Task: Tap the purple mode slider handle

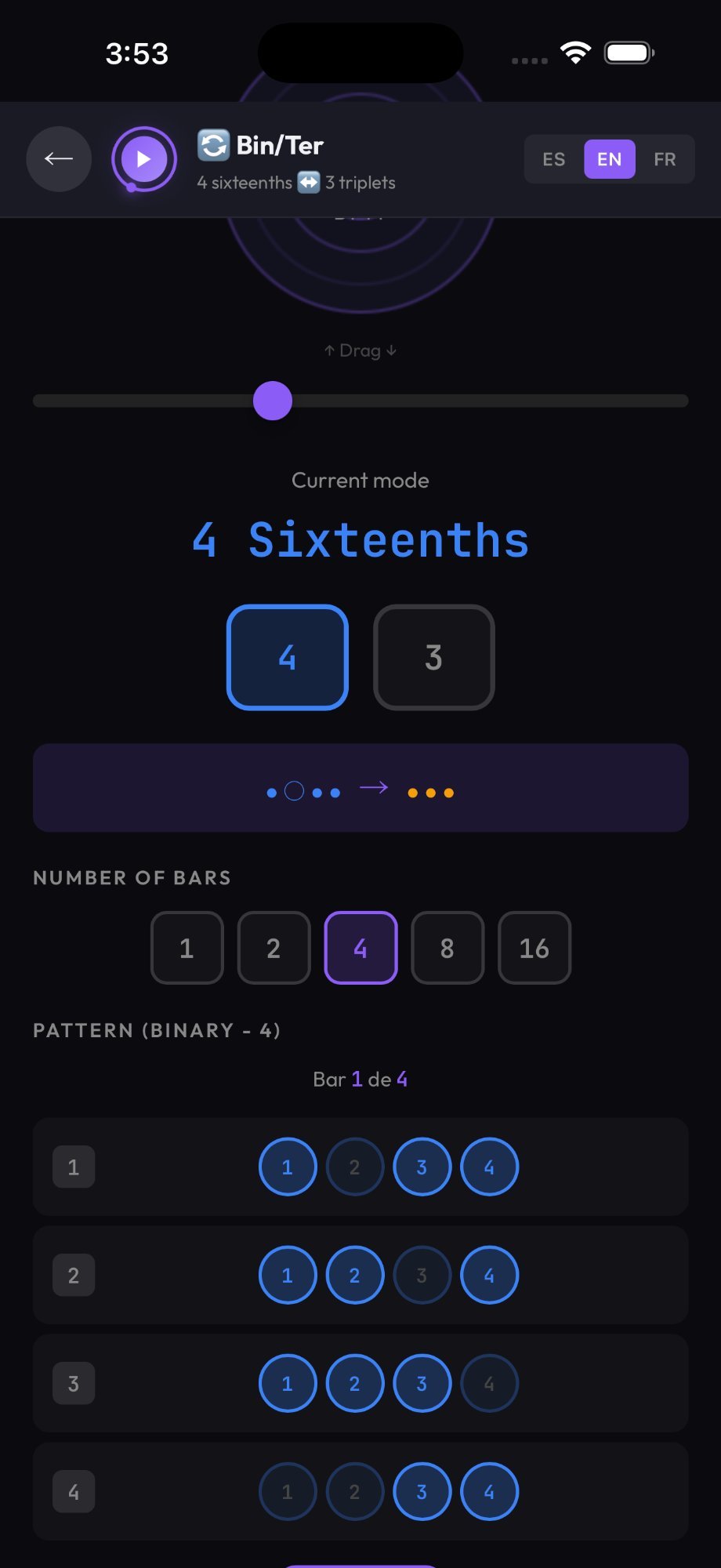Action: tap(273, 401)
